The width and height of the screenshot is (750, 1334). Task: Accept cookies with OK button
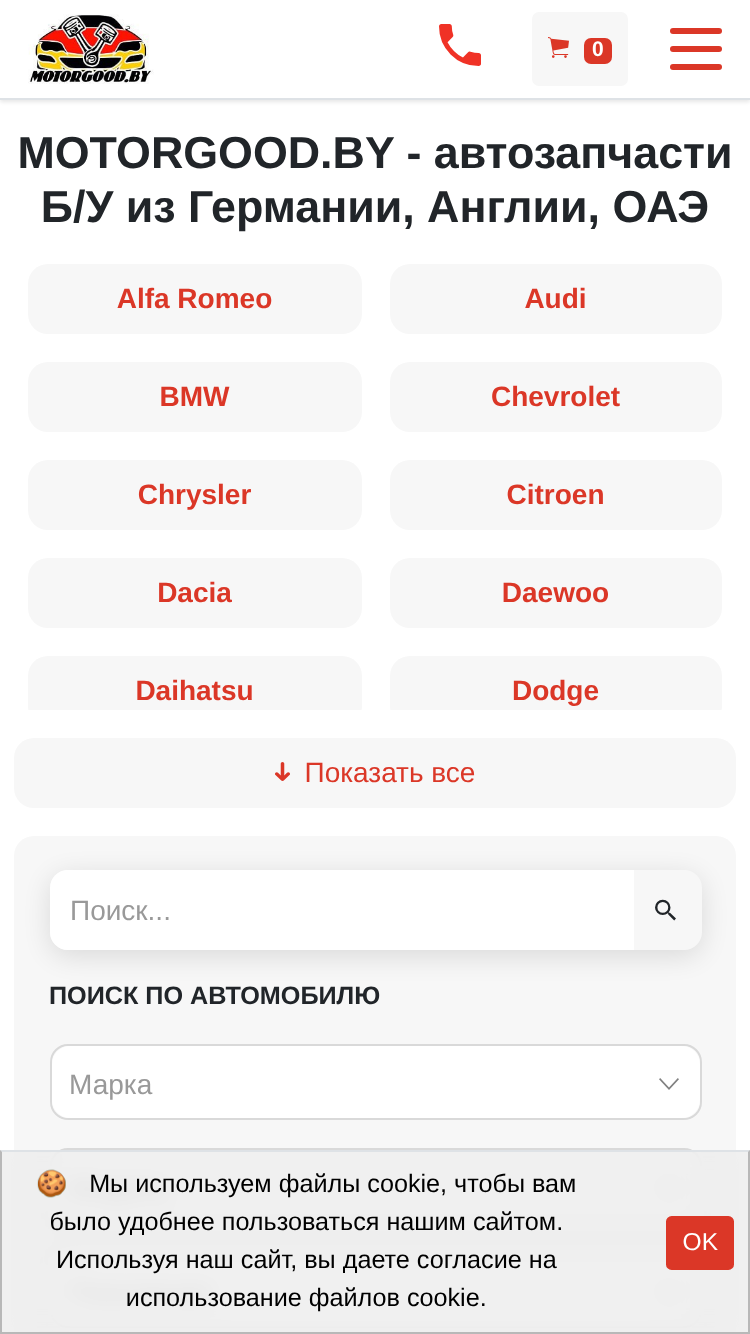click(x=700, y=1242)
